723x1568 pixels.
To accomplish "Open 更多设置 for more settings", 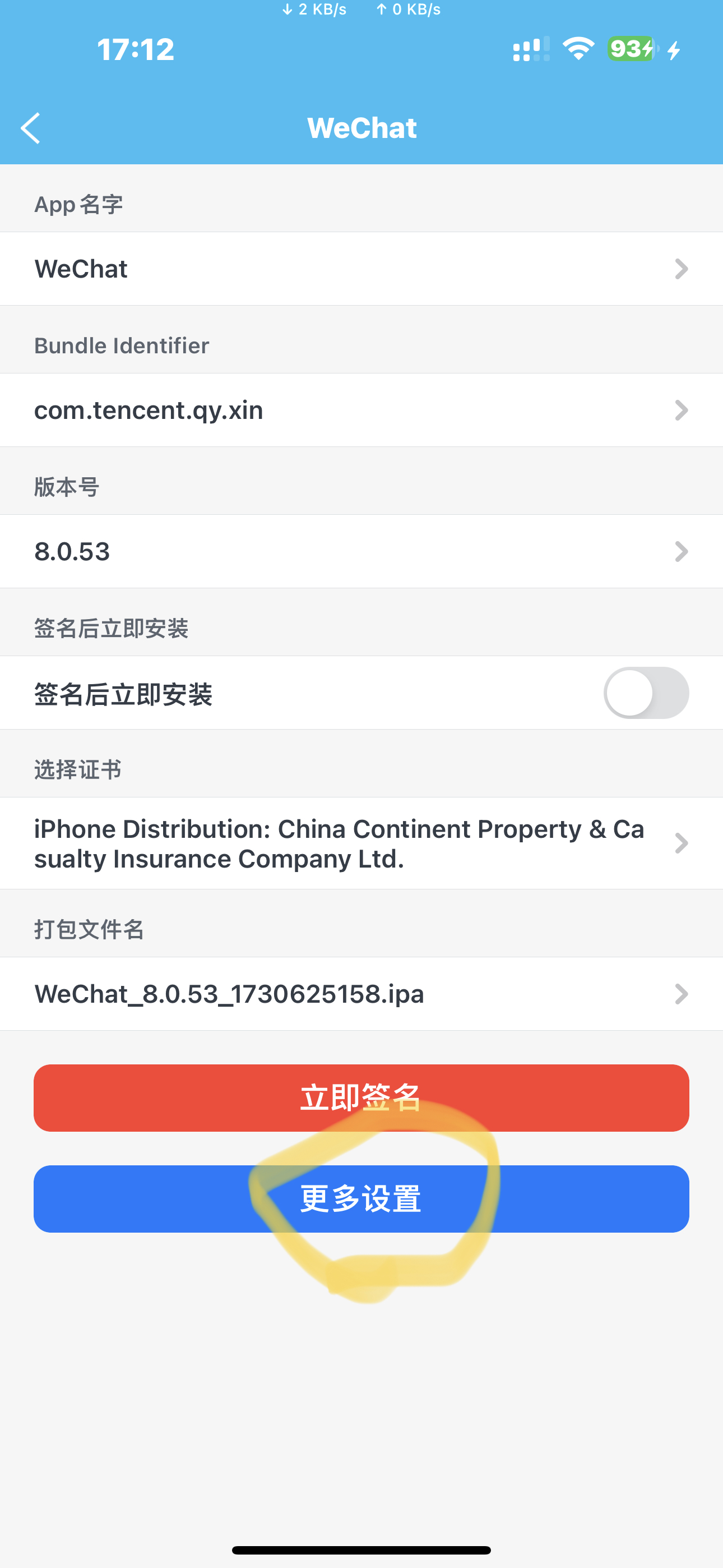I will pyautogui.click(x=361, y=1198).
